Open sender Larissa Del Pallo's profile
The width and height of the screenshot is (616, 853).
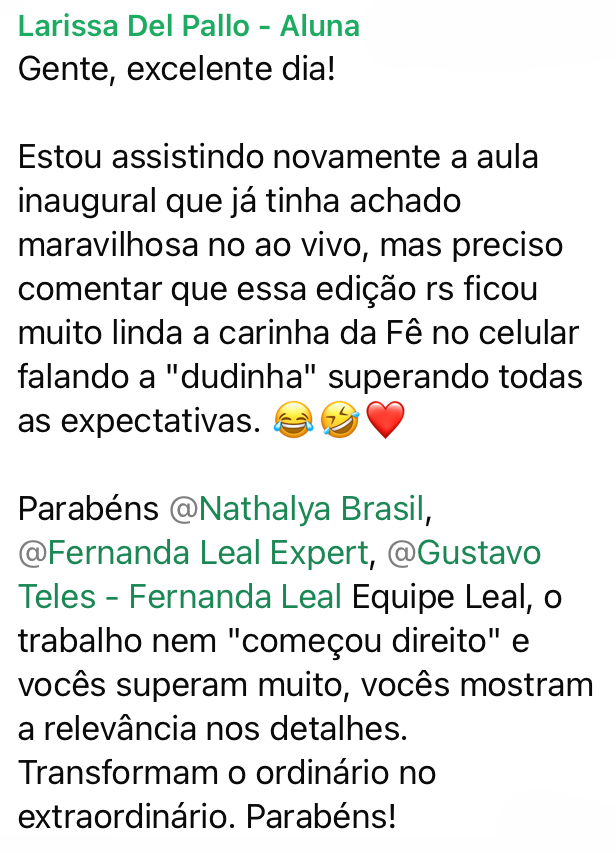pos(188,24)
